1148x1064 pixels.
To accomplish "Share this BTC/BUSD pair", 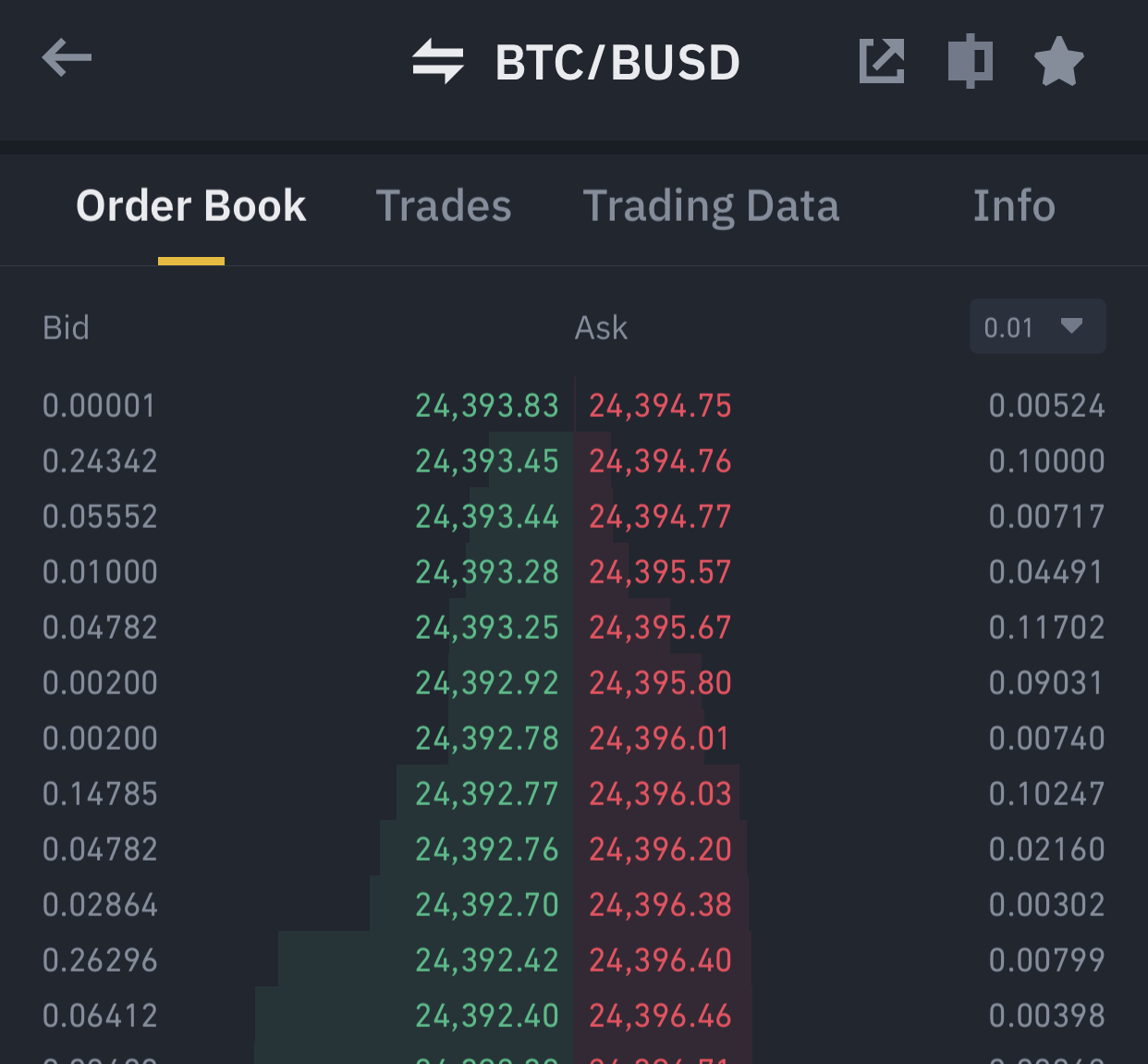I will (881, 62).
